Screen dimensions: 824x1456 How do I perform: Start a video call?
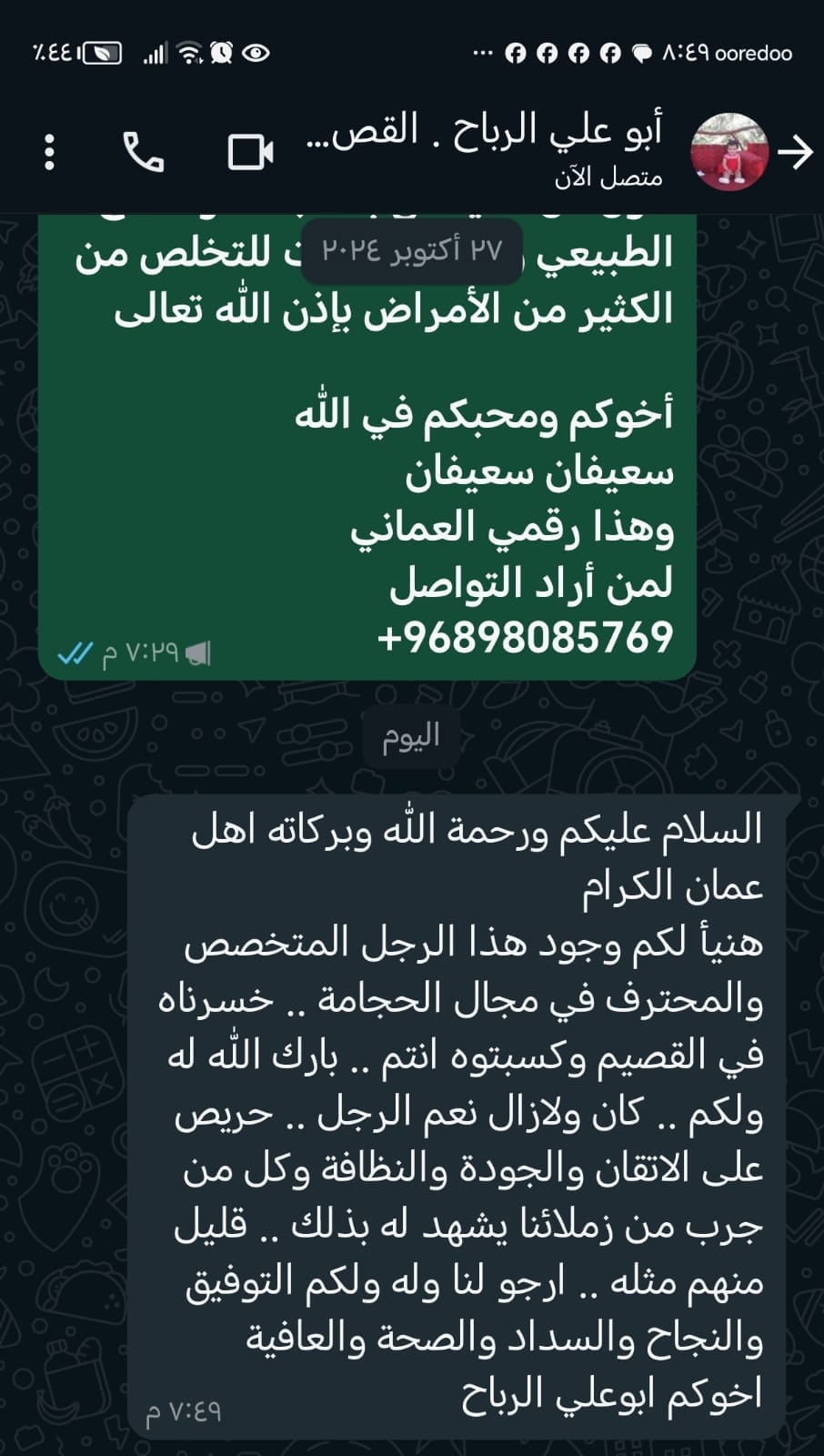251,152
